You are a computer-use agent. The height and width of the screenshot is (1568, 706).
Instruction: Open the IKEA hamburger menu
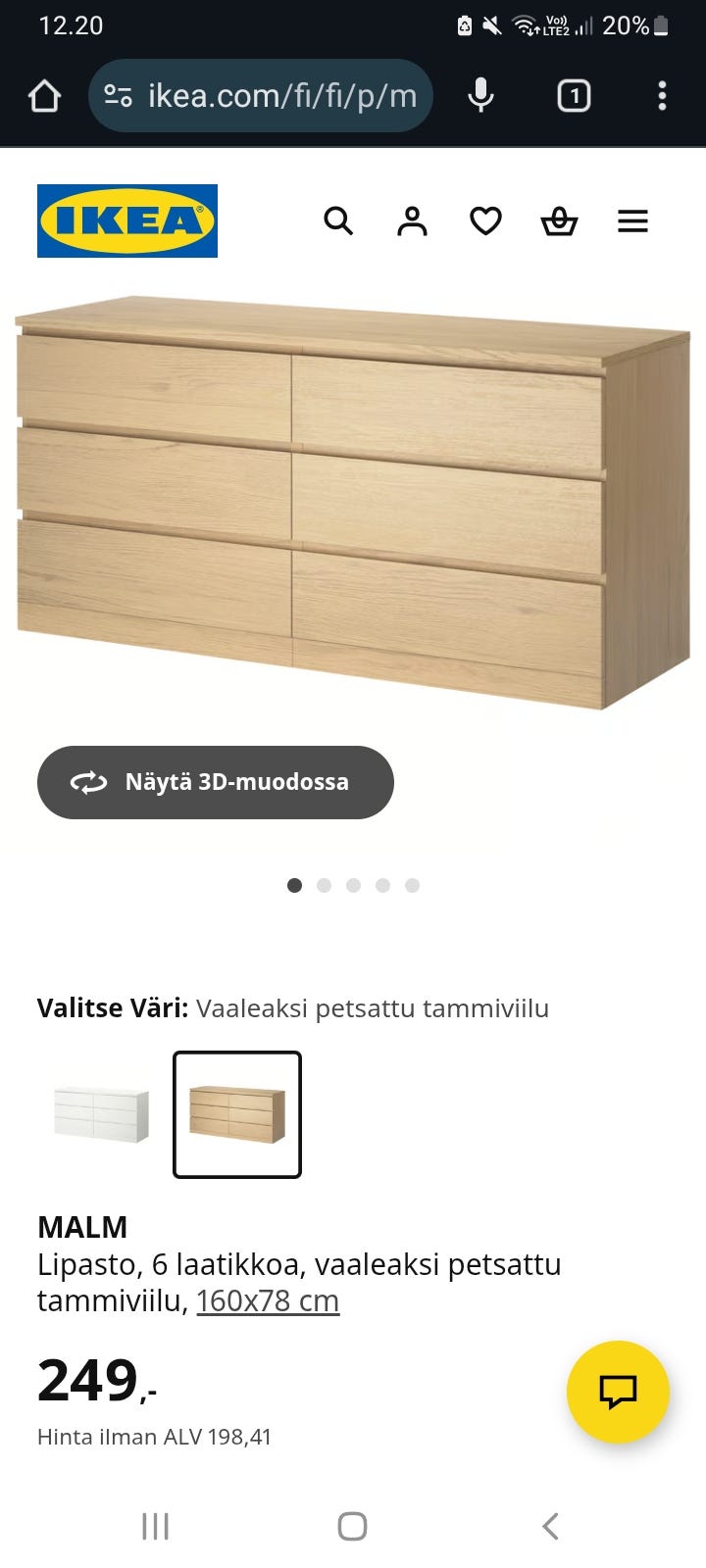coord(632,220)
